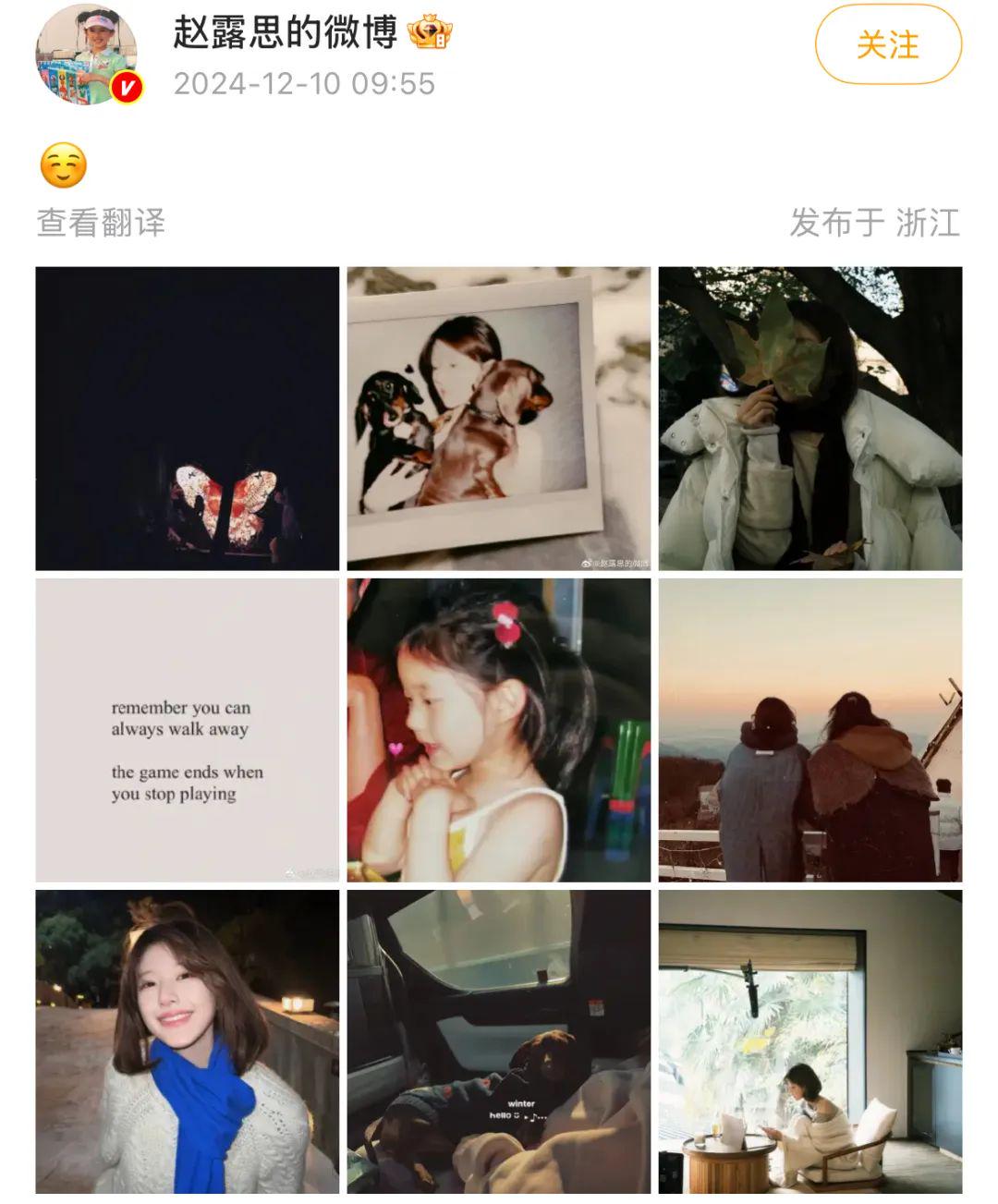Open the 'remember you can always walk away' image
The image size is (998, 1204).
click(x=188, y=730)
